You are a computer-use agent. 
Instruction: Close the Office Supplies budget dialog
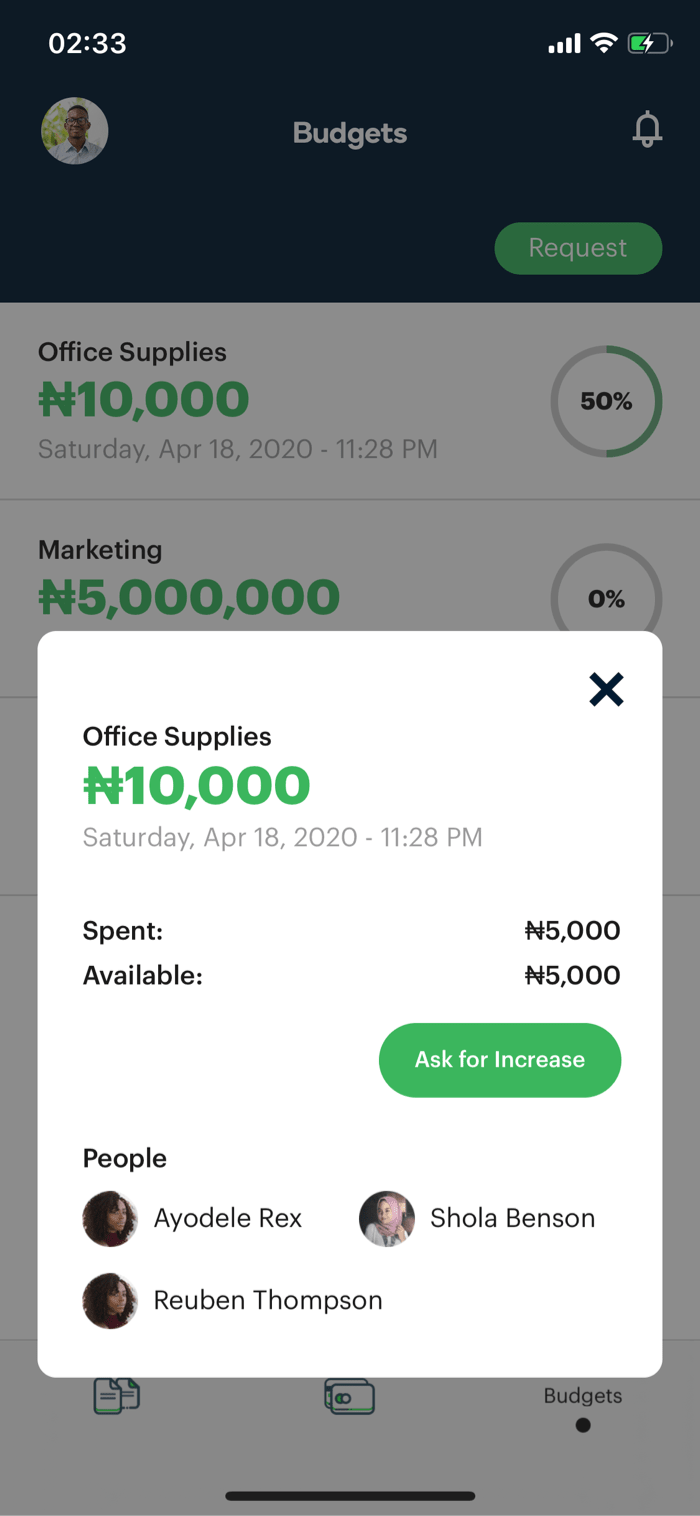(606, 689)
